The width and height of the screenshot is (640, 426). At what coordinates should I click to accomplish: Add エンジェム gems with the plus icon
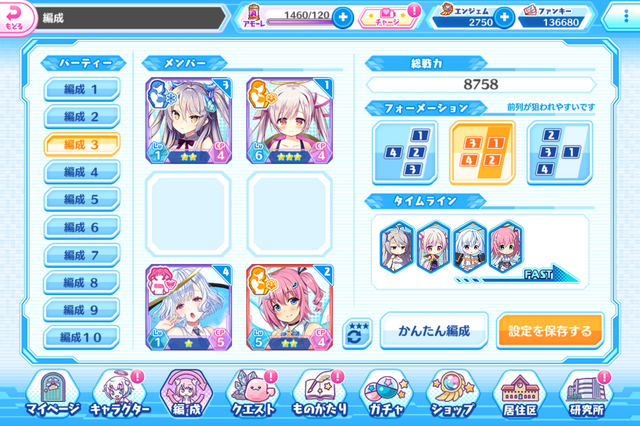click(x=504, y=18)
